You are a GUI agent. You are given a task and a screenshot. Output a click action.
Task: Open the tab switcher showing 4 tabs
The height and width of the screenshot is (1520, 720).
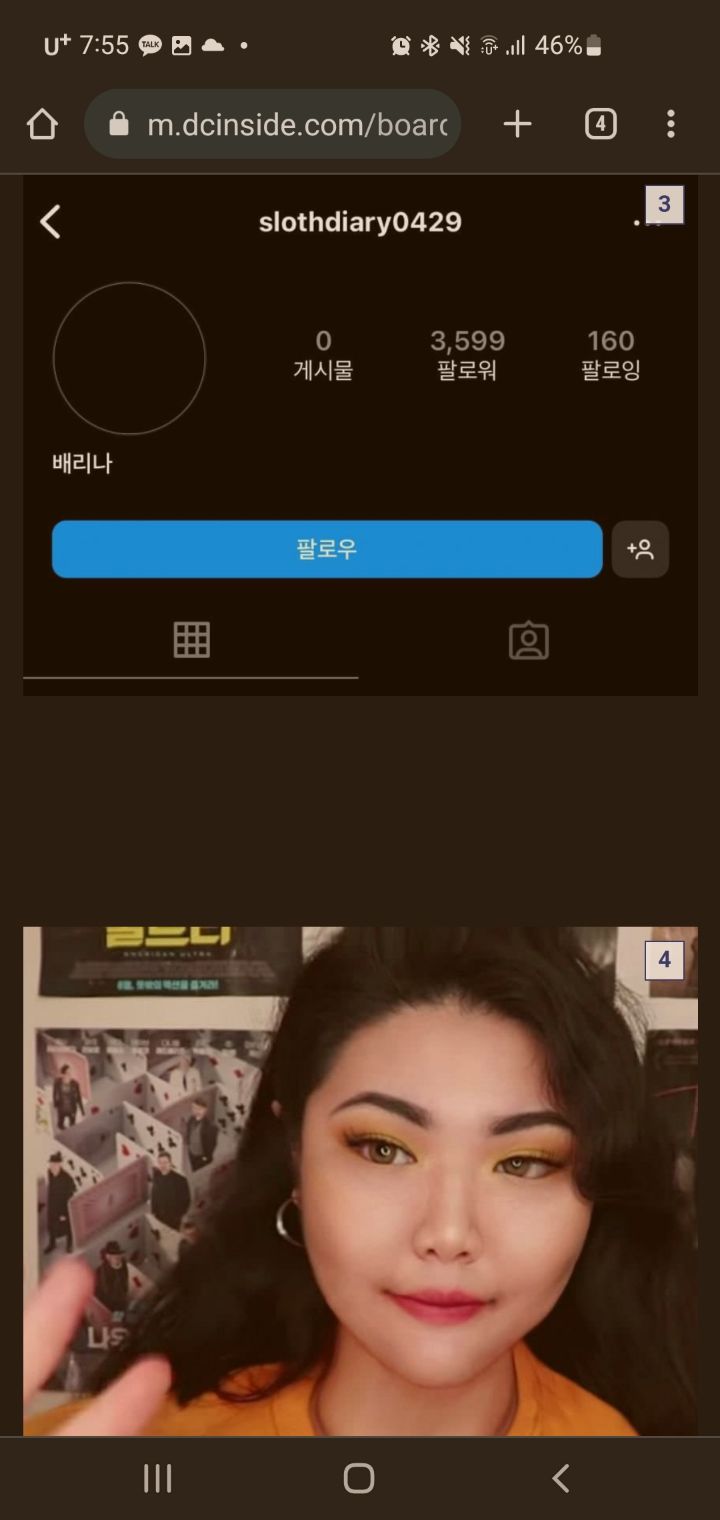[x=600, y=124]
